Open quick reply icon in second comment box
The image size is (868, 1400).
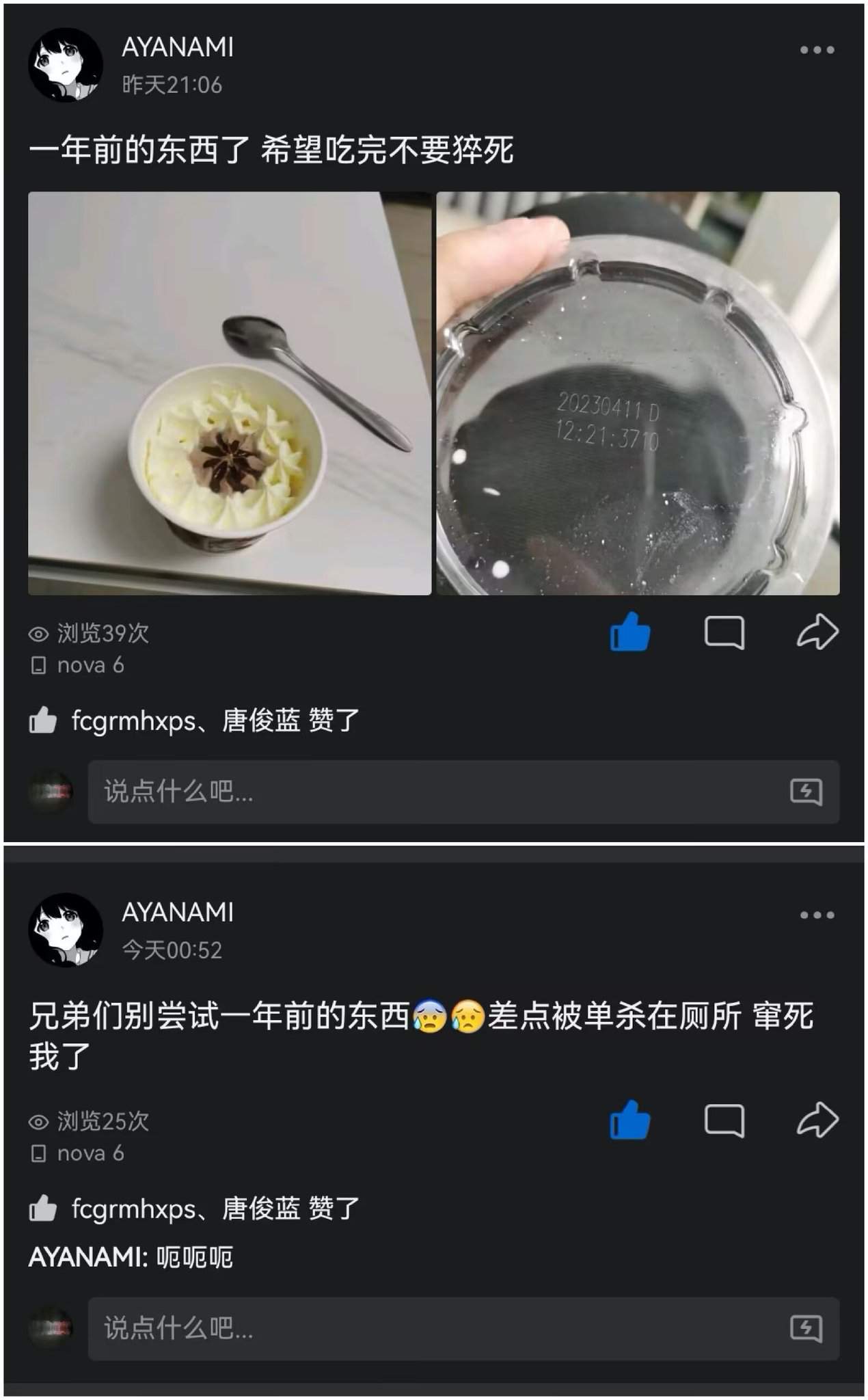click(x=806, y=1328)
